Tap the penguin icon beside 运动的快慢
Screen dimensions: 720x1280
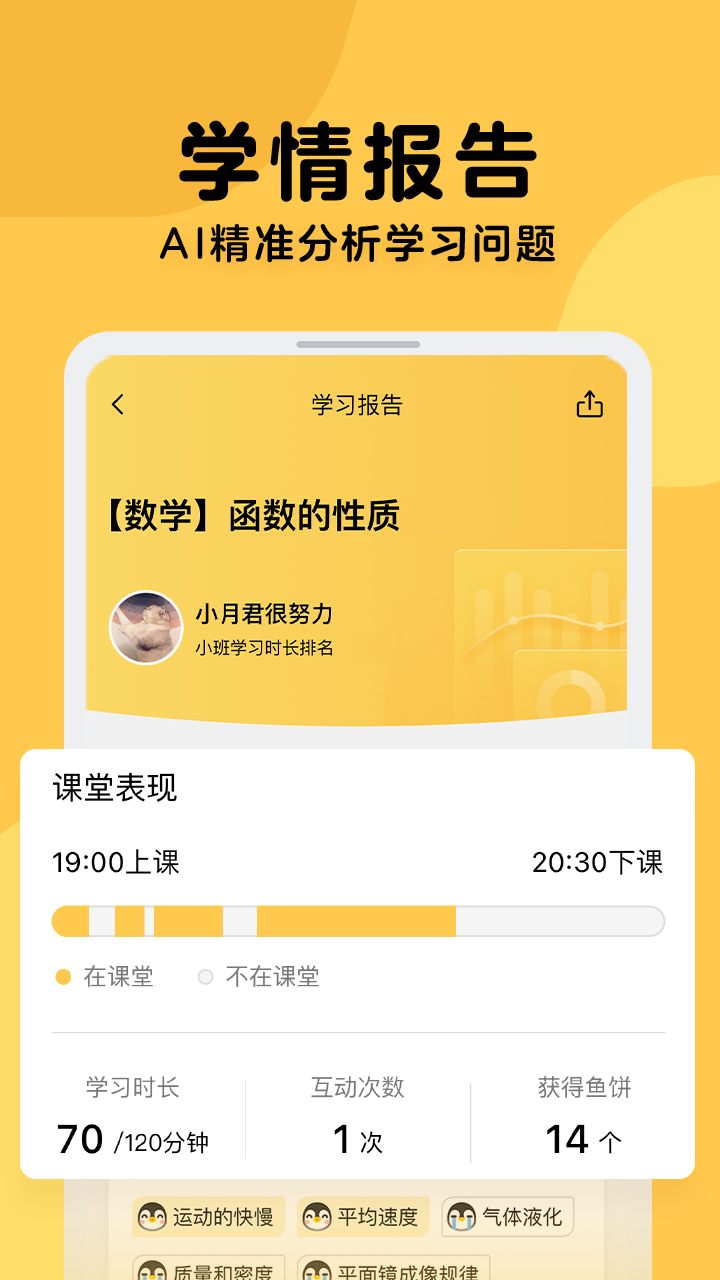coord(152,1217)
